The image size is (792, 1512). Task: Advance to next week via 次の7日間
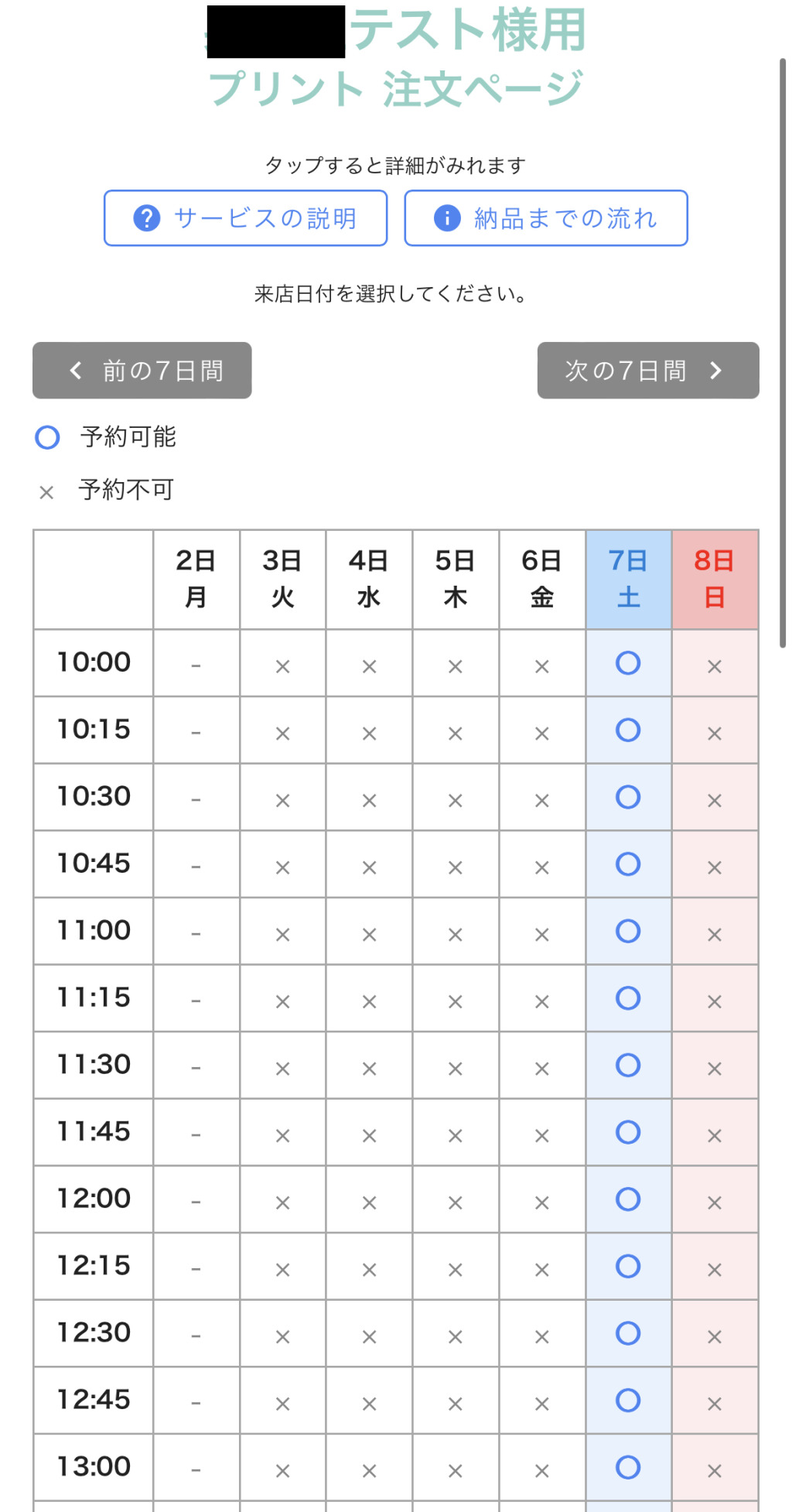tap(648, 371)
